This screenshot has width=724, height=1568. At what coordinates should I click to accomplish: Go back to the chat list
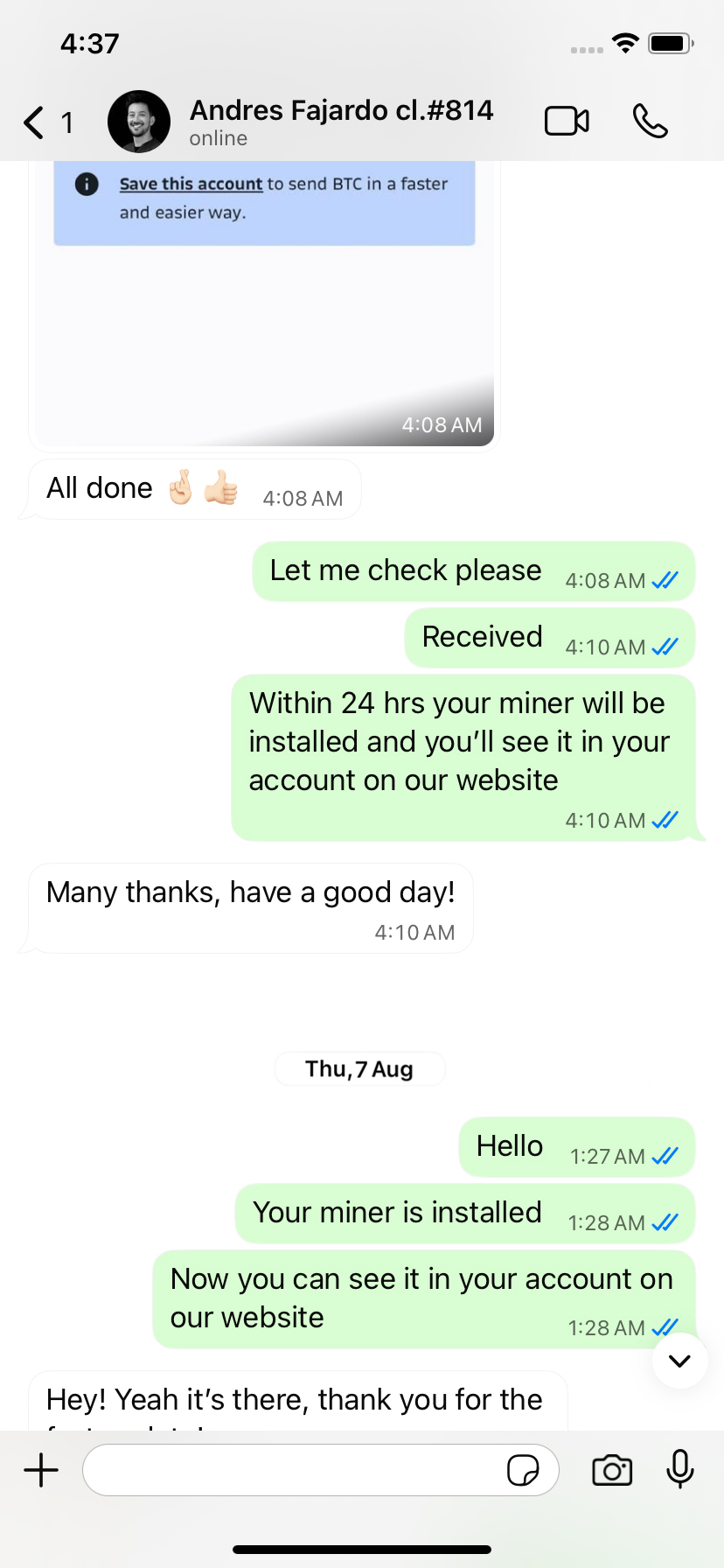pyautogui.click(x=35, y=122)
